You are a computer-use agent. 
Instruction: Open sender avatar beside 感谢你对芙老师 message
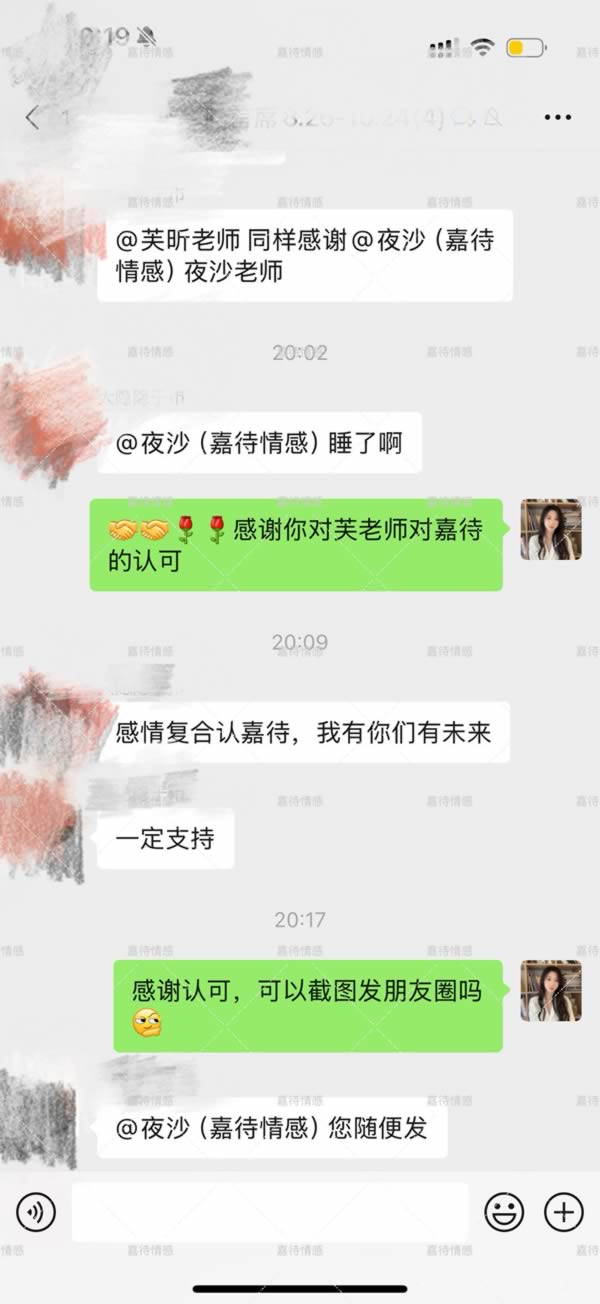pos(551,530)
